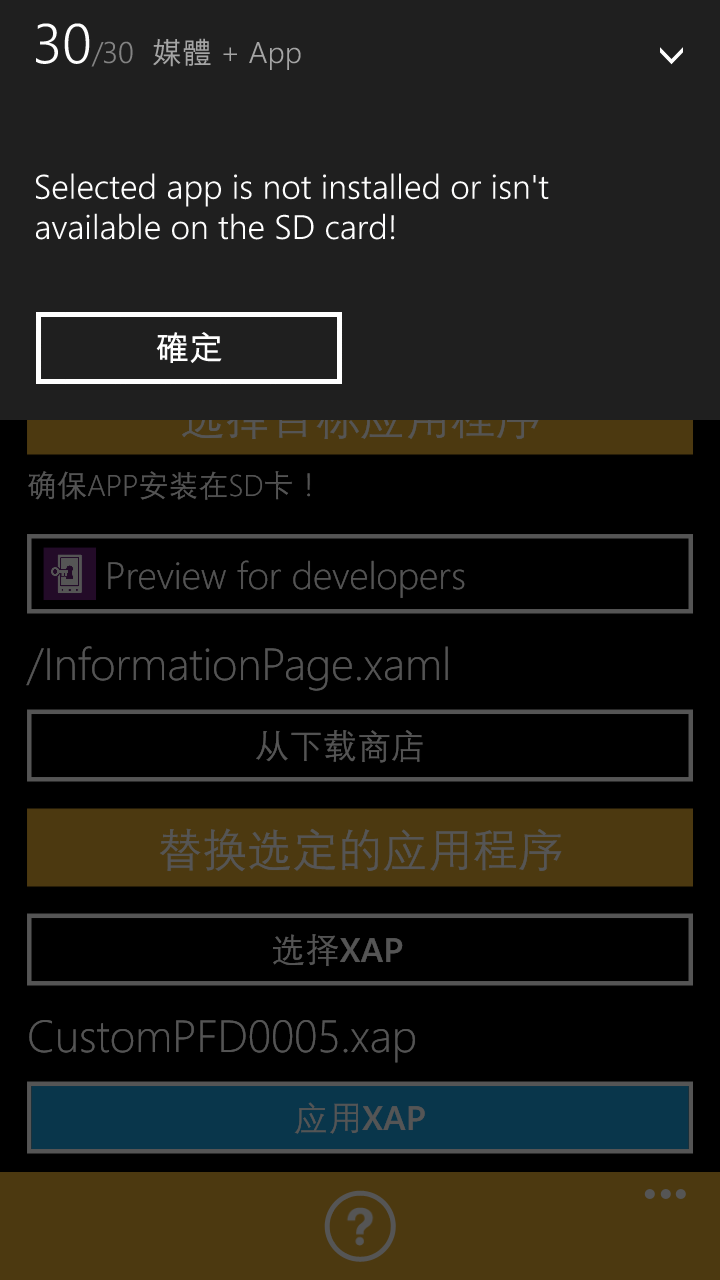Confirm the dialog with 確定 button
This screenshot has height=1280, width=720.
(x=189, y=348)
